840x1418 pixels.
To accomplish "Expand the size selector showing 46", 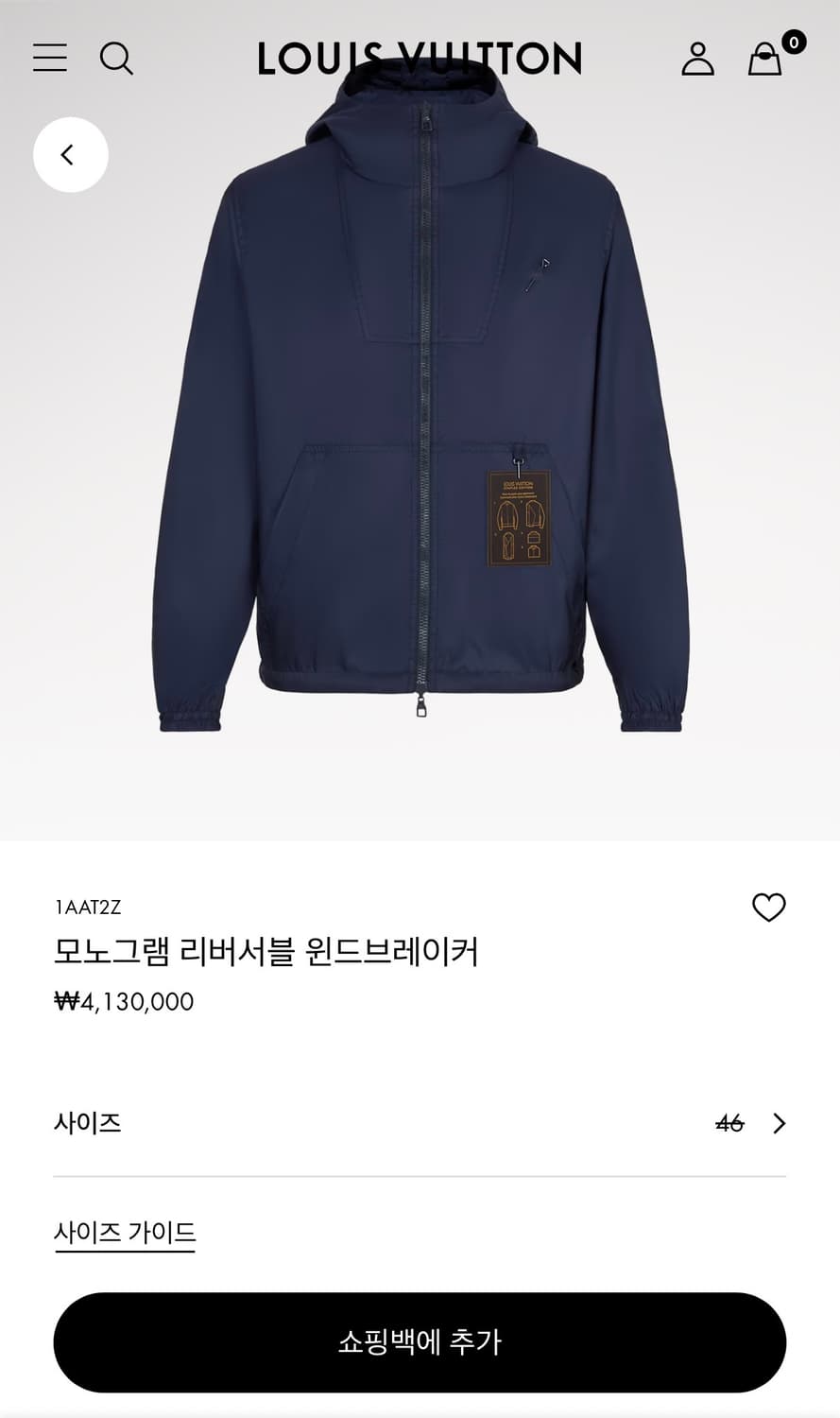I will pos(420,1123).
